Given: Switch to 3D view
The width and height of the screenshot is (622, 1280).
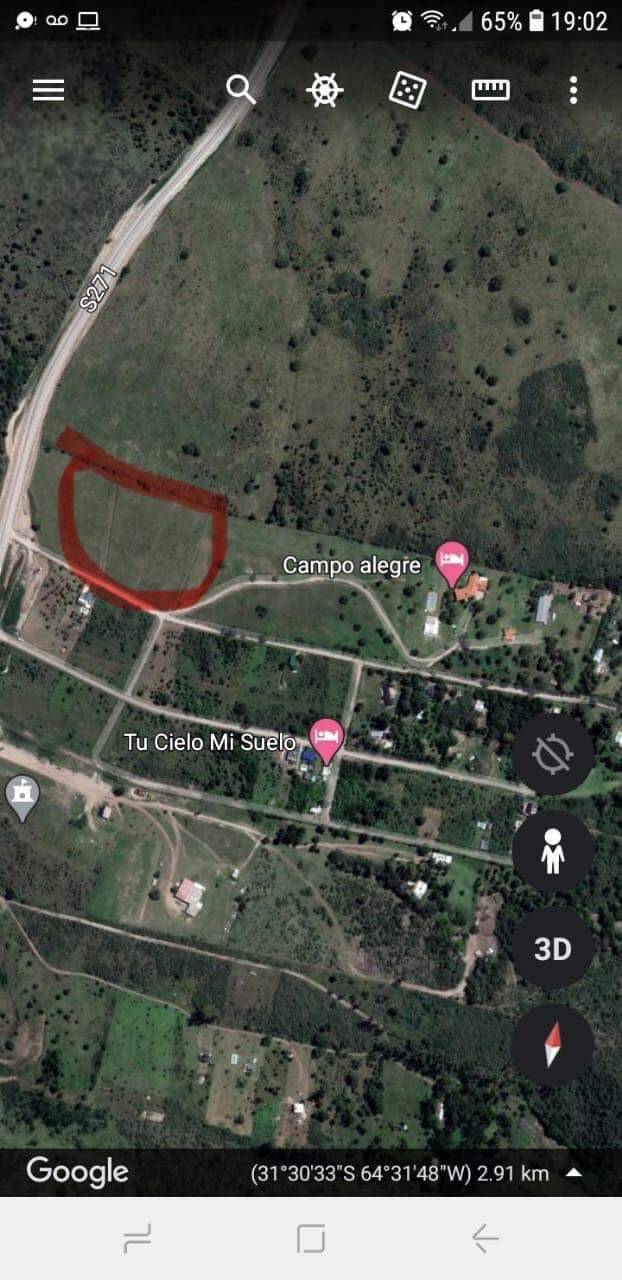Looking at the screenshot, I should click(552, 948).
